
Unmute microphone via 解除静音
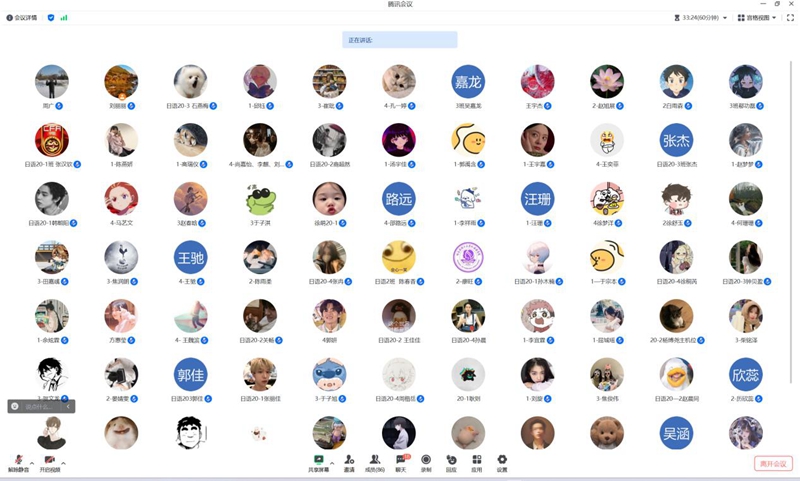(x=17, y=462)
